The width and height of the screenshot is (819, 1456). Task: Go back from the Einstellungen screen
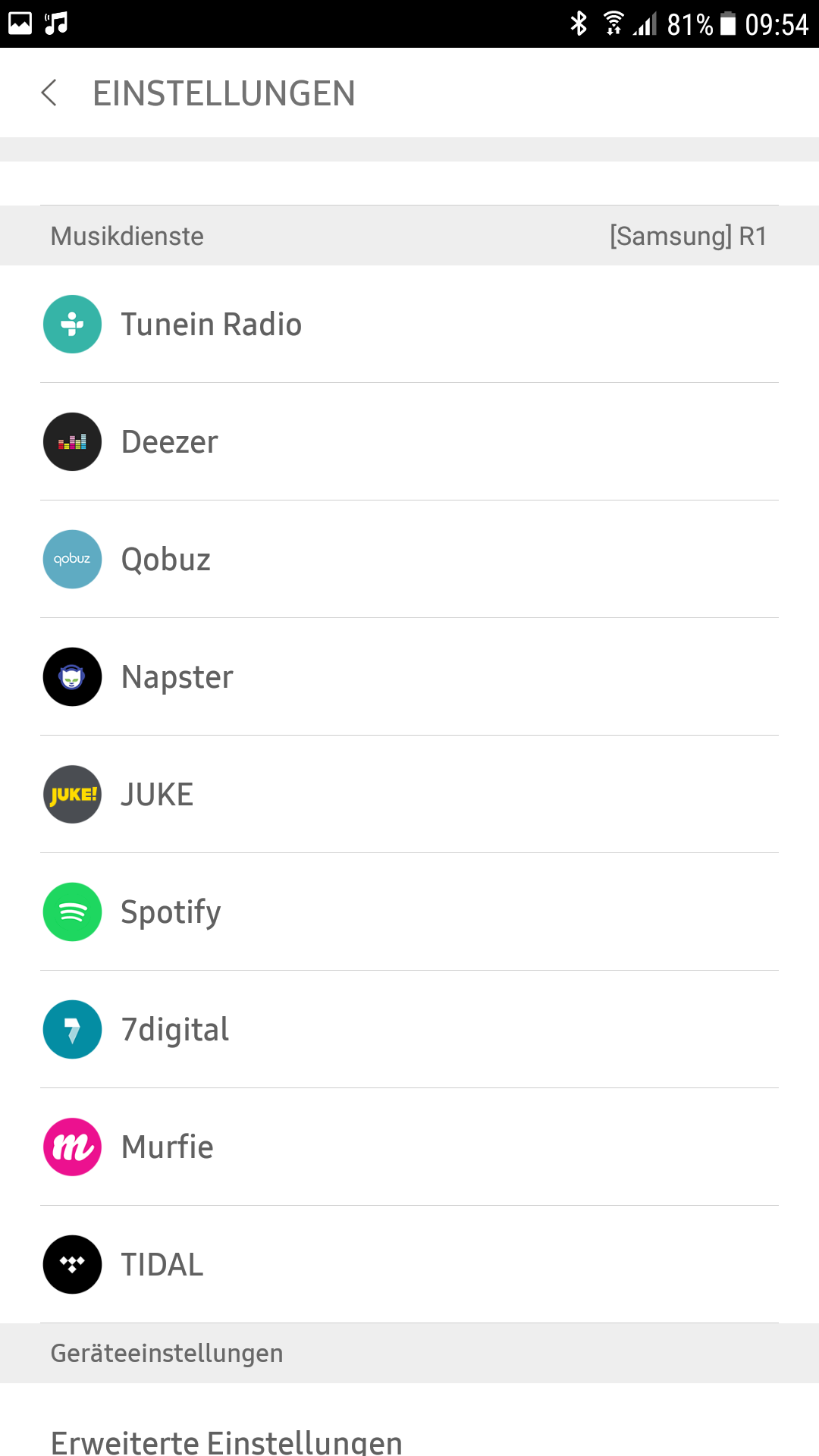(49, 93)
